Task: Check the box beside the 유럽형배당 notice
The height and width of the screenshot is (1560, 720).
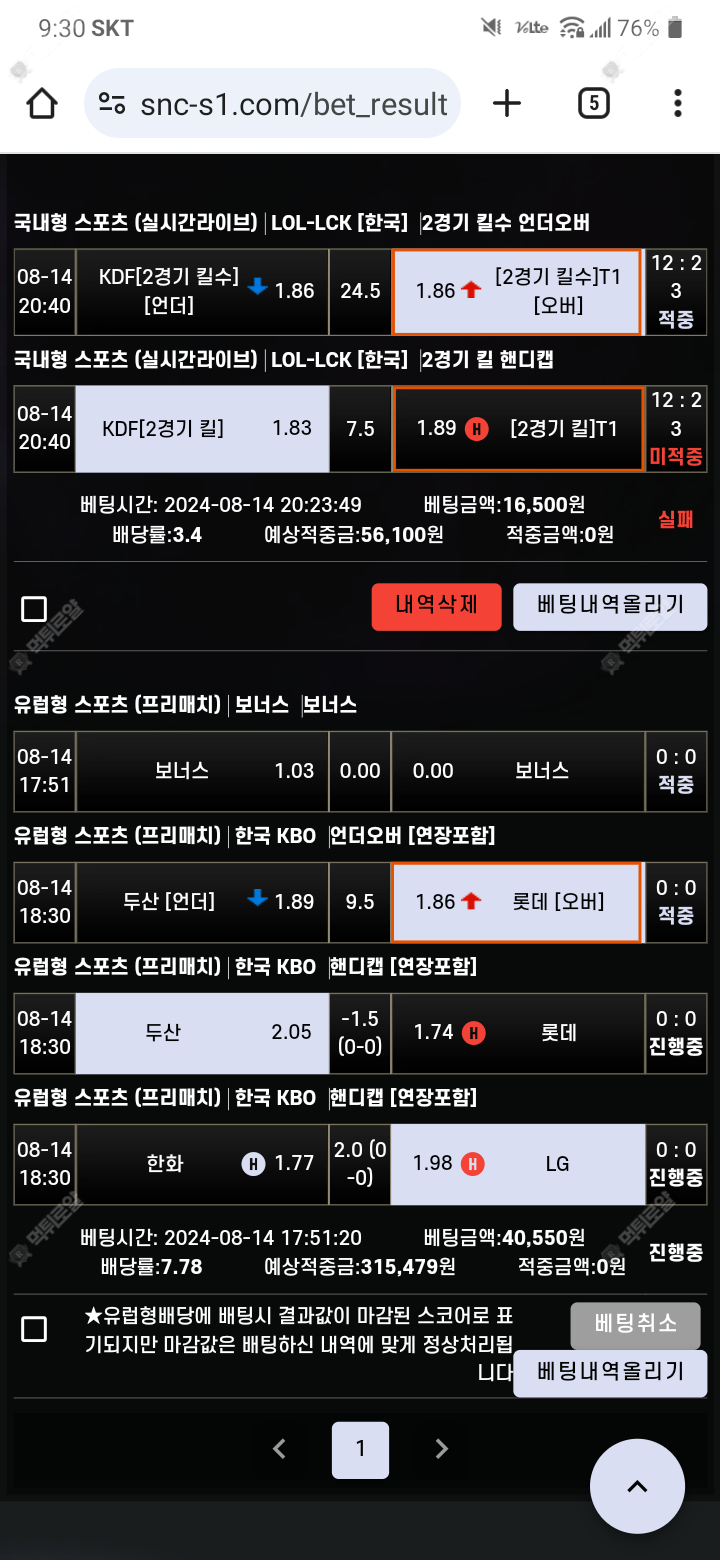Action: pyautogui.click(x=34, y=1329)
